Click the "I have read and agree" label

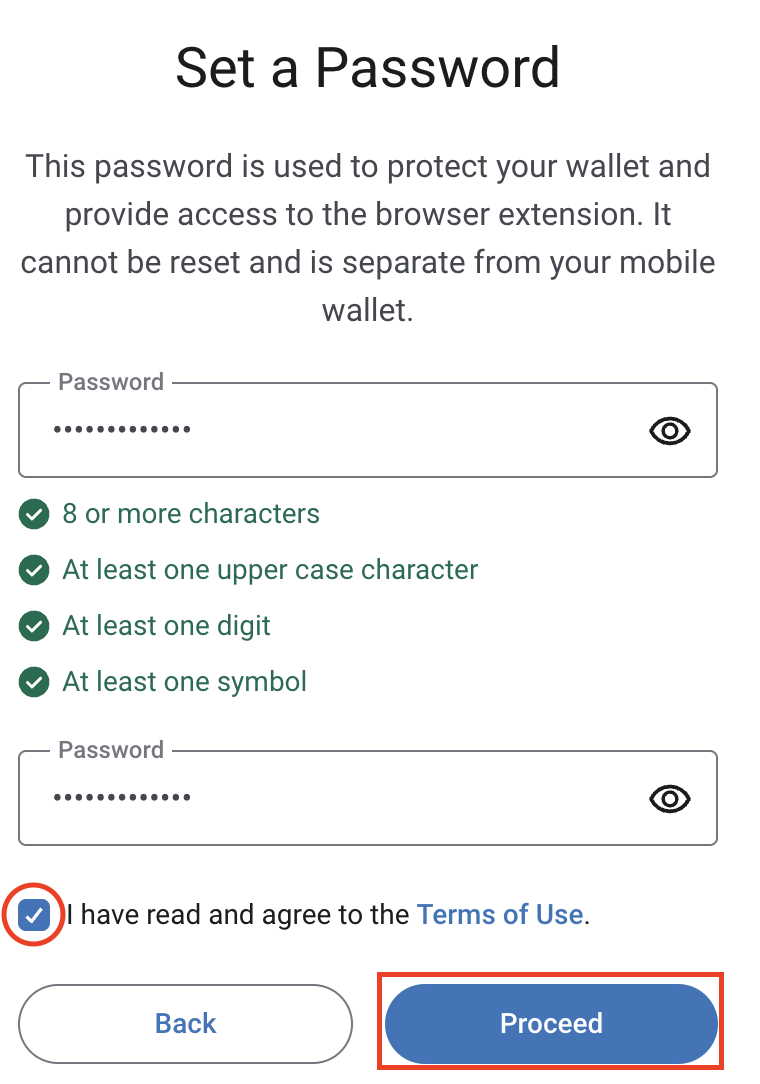[235, 914]
